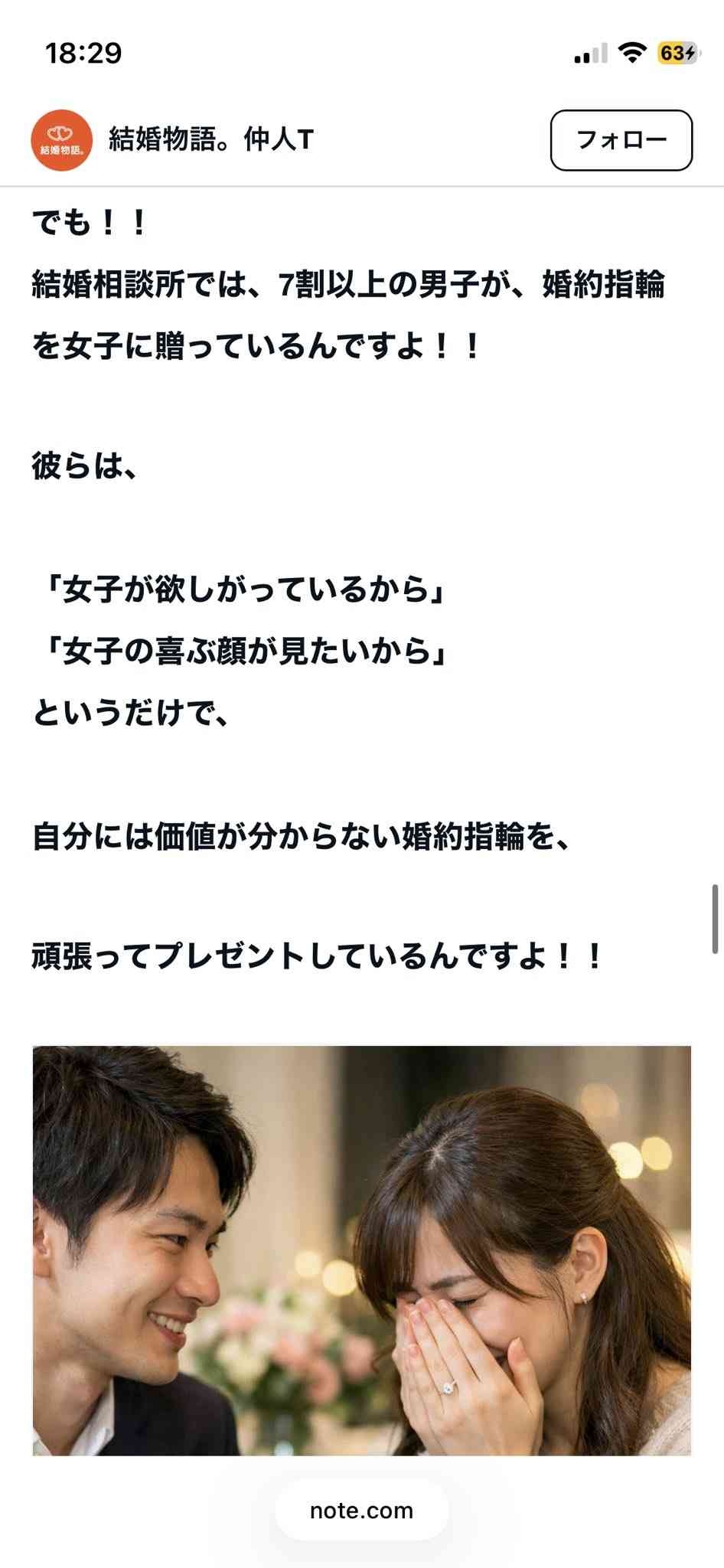This screenshot has width=724, height=1568.
Task: Open the couple photo in the article
Action: coord(361,1249)
